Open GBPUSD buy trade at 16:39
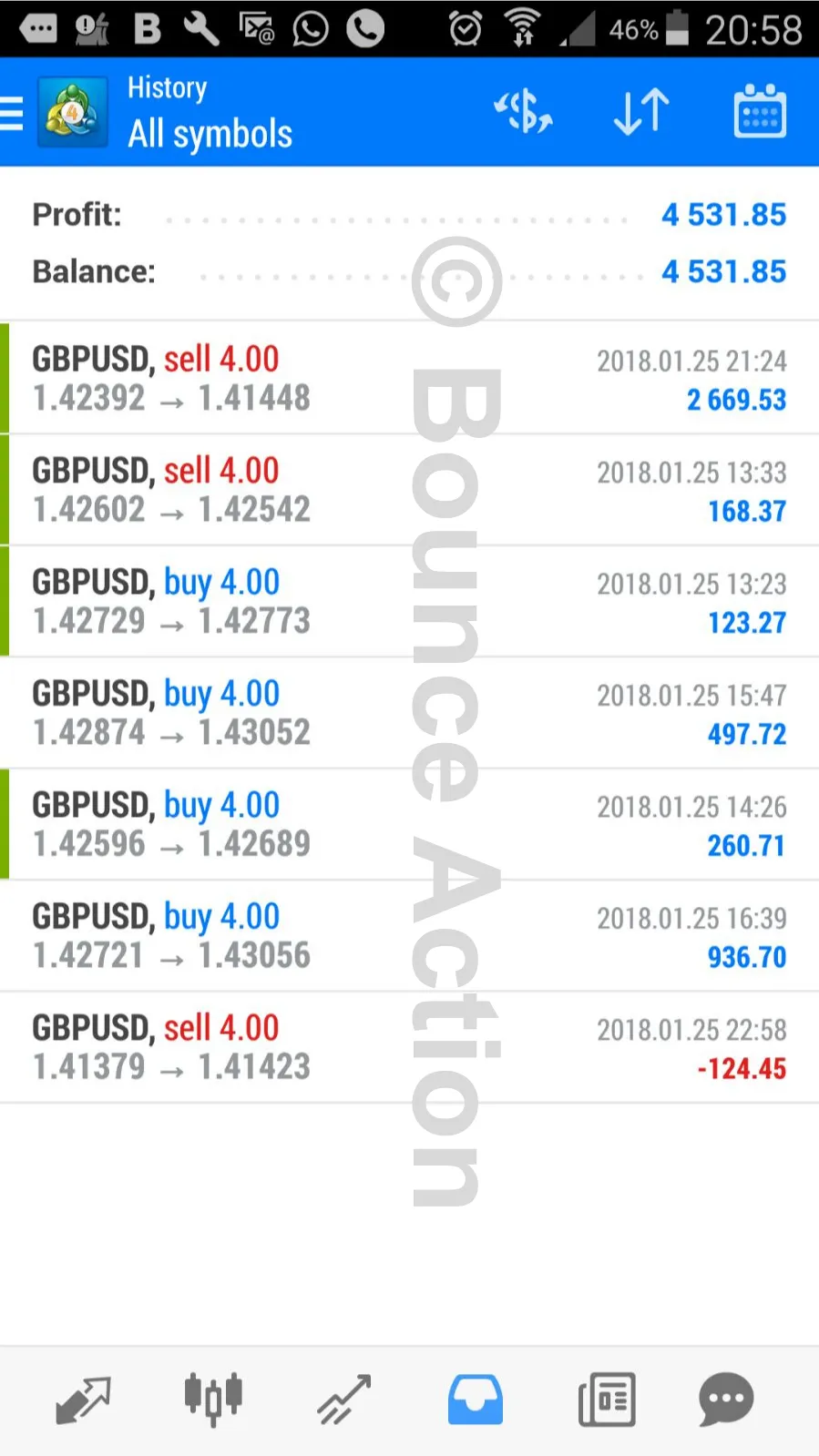The height and width of the screenshot is (1456, 819). (410, 935)
